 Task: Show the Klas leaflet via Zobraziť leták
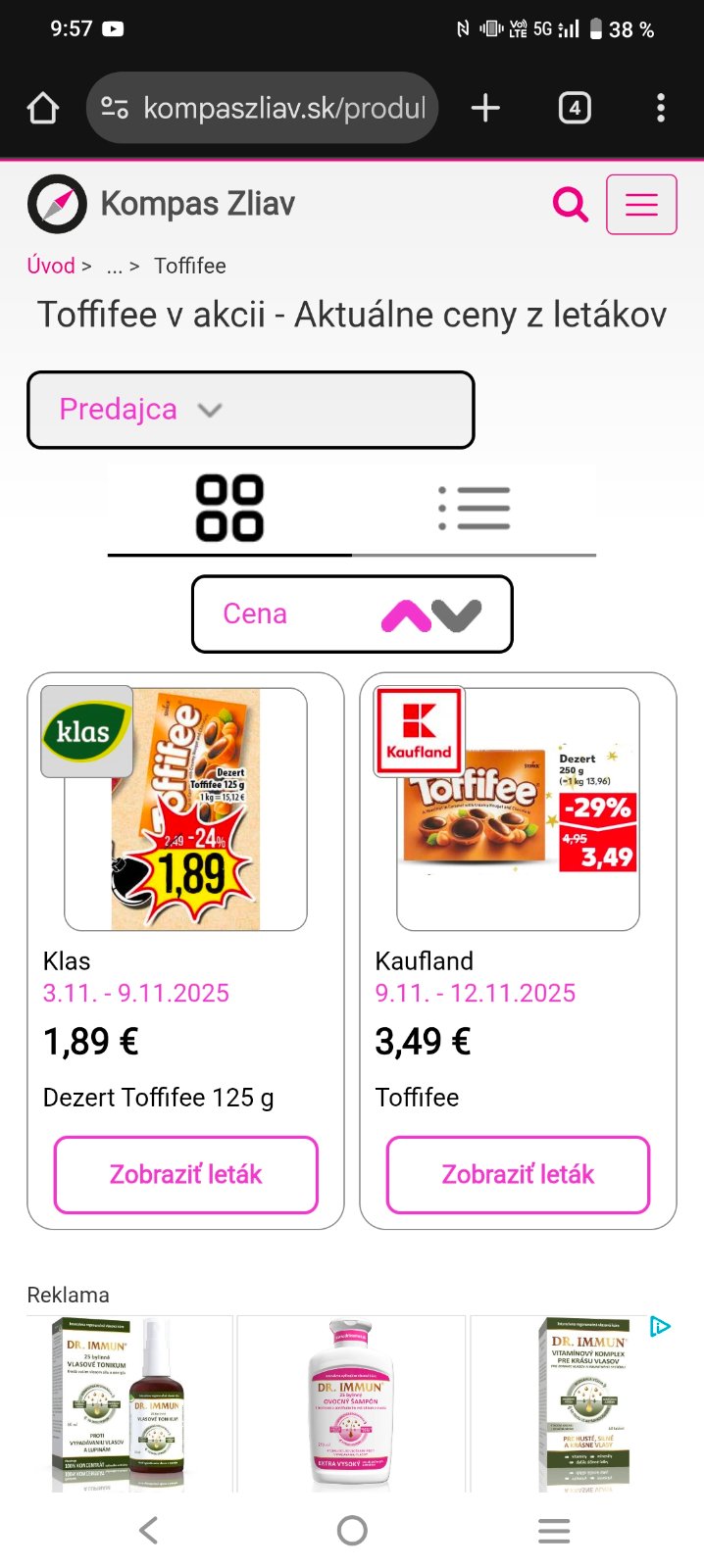tap(186, 1174)
